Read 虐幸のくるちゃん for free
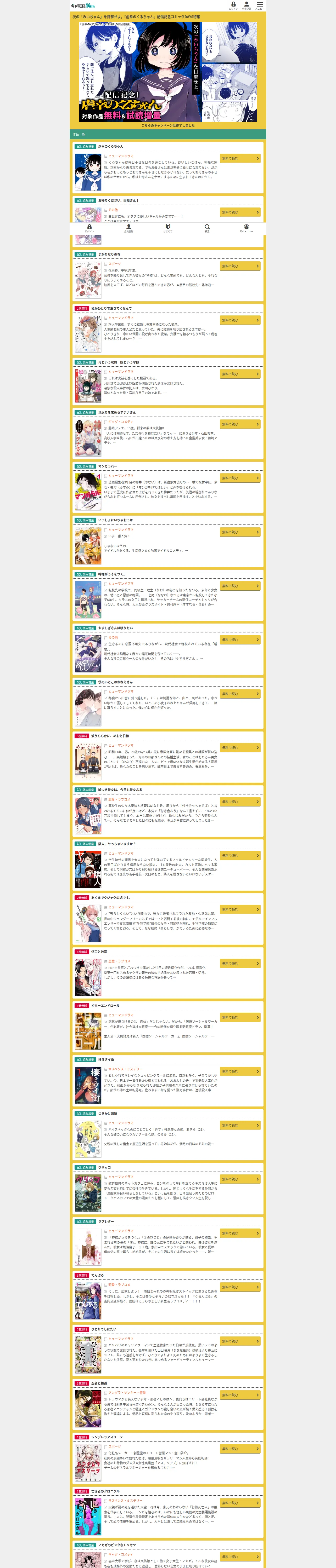The width and height of the screenshot is (336, 1568). point(240,158)
